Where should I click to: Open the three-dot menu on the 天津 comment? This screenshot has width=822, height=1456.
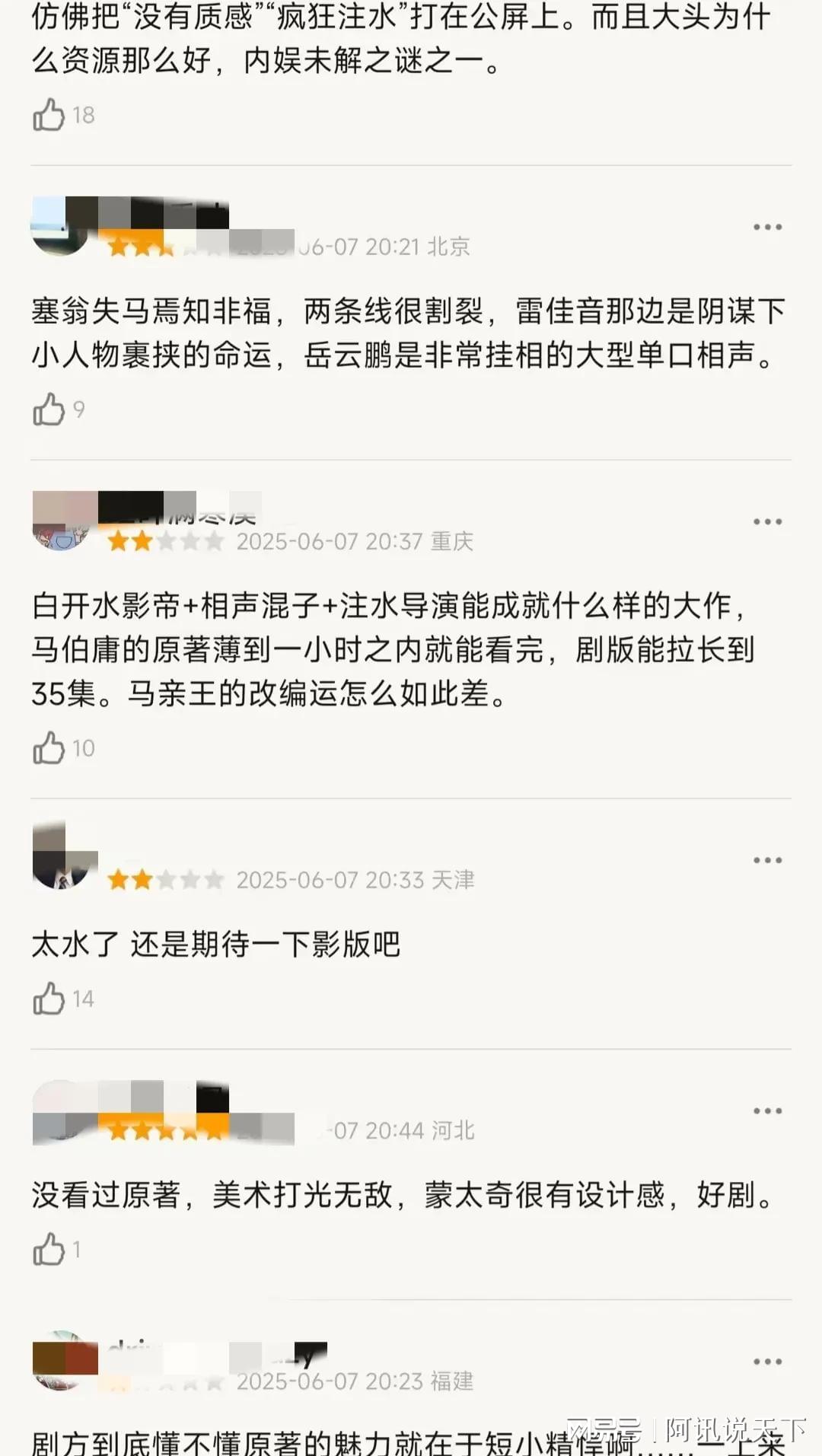coord(767,861)
